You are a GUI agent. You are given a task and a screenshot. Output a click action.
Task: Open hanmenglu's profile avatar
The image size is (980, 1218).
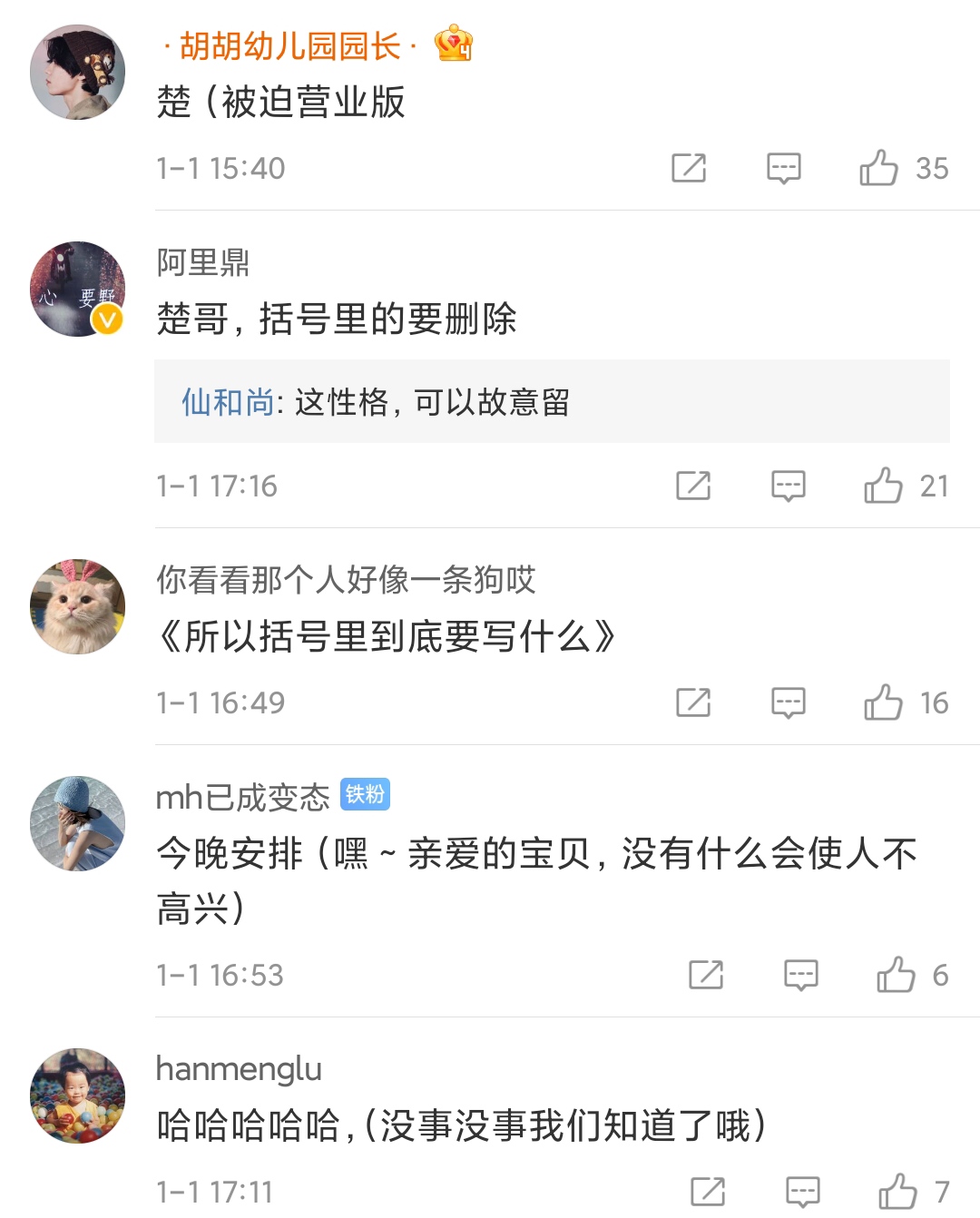tap(77, 1095)
